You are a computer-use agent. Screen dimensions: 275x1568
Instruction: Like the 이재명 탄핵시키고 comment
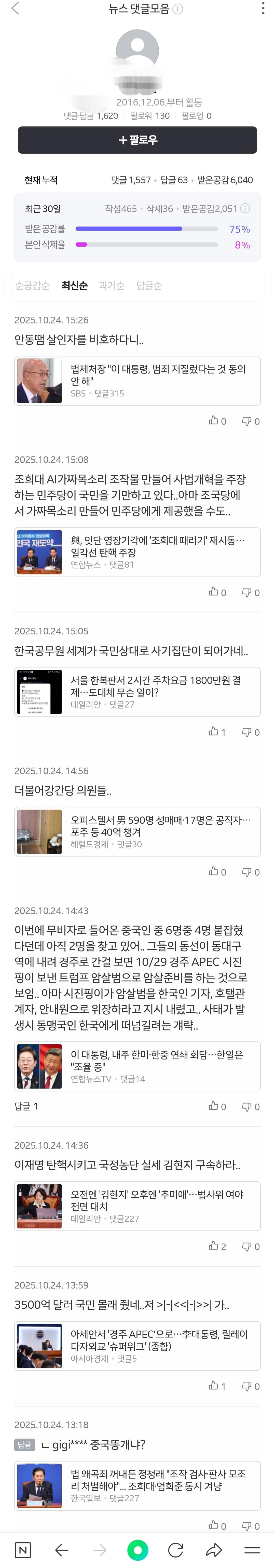pos(217,1246)
